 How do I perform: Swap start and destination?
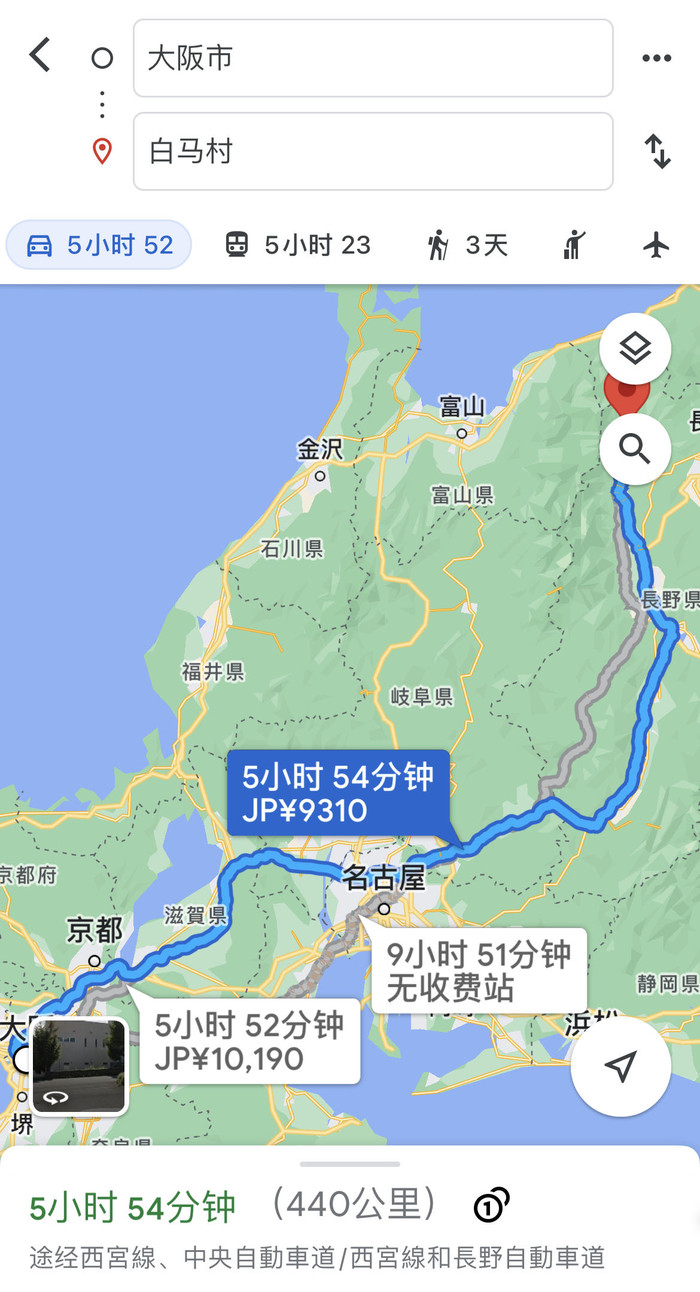656,151
